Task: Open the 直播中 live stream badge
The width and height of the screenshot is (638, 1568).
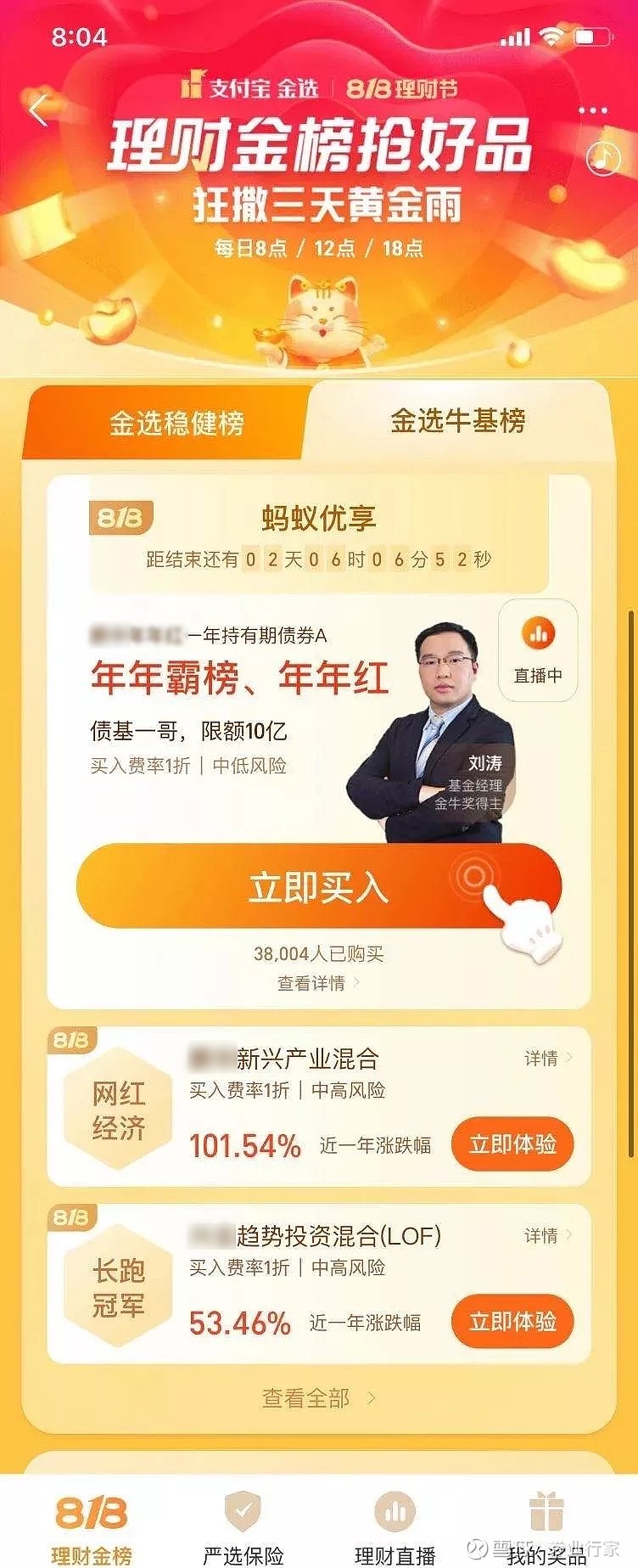Action: [538, 650]
